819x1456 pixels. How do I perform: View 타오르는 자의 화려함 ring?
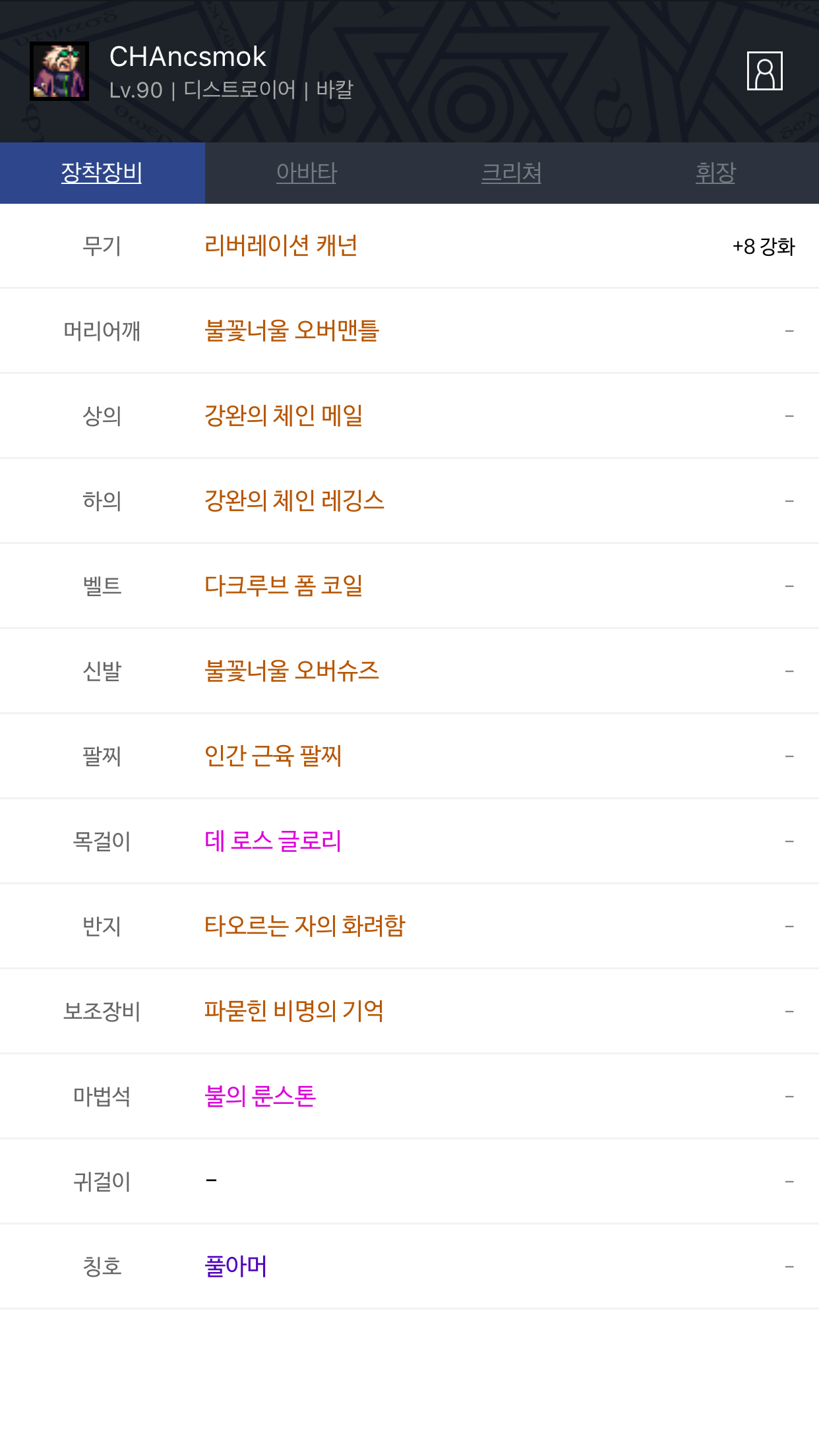tap(305, 926)
